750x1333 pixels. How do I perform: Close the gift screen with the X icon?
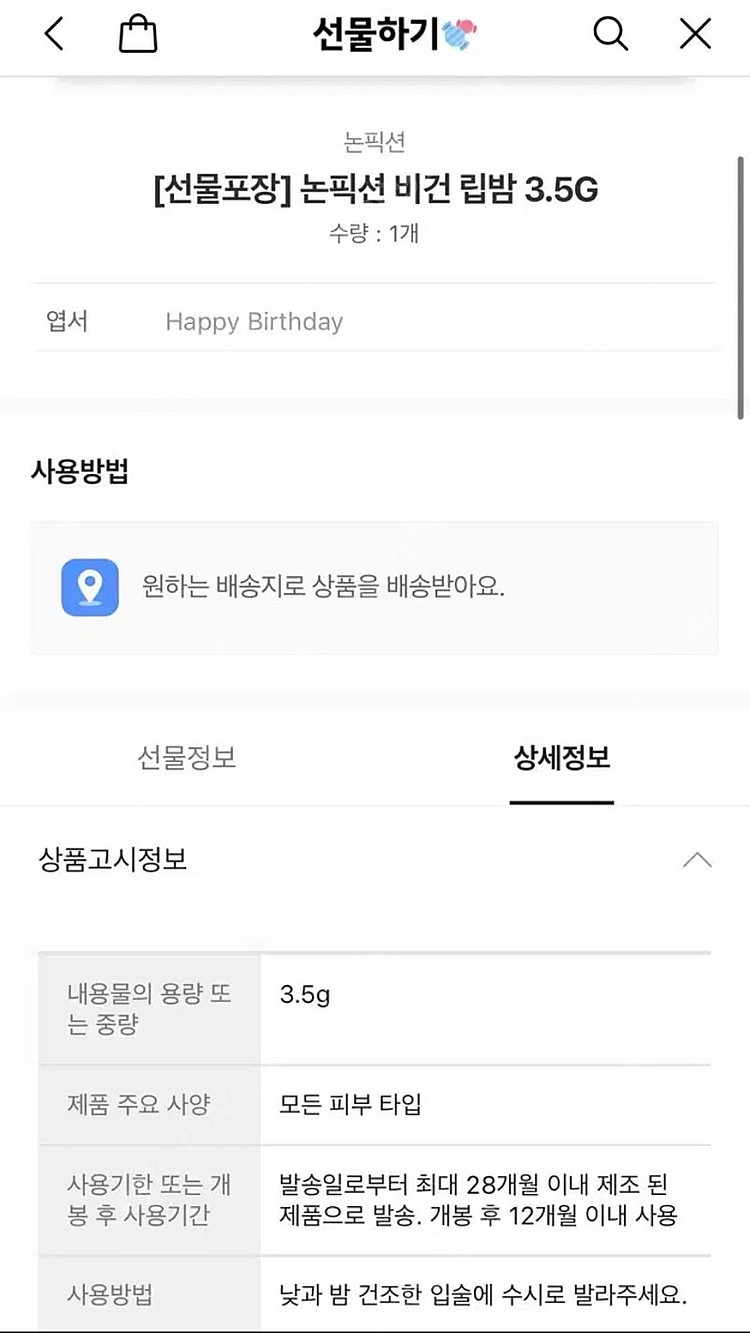(694, 33)
